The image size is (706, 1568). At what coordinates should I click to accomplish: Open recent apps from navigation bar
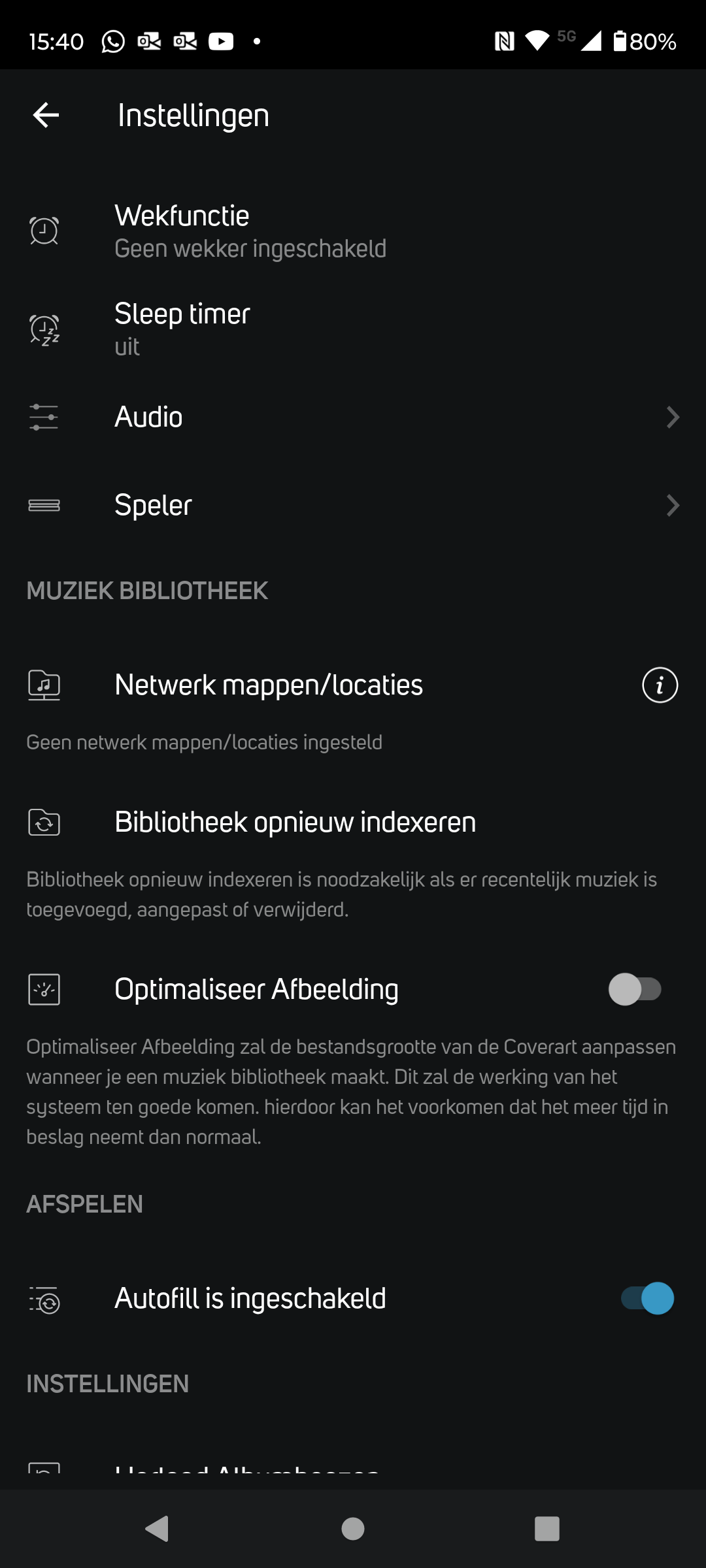547,1529
